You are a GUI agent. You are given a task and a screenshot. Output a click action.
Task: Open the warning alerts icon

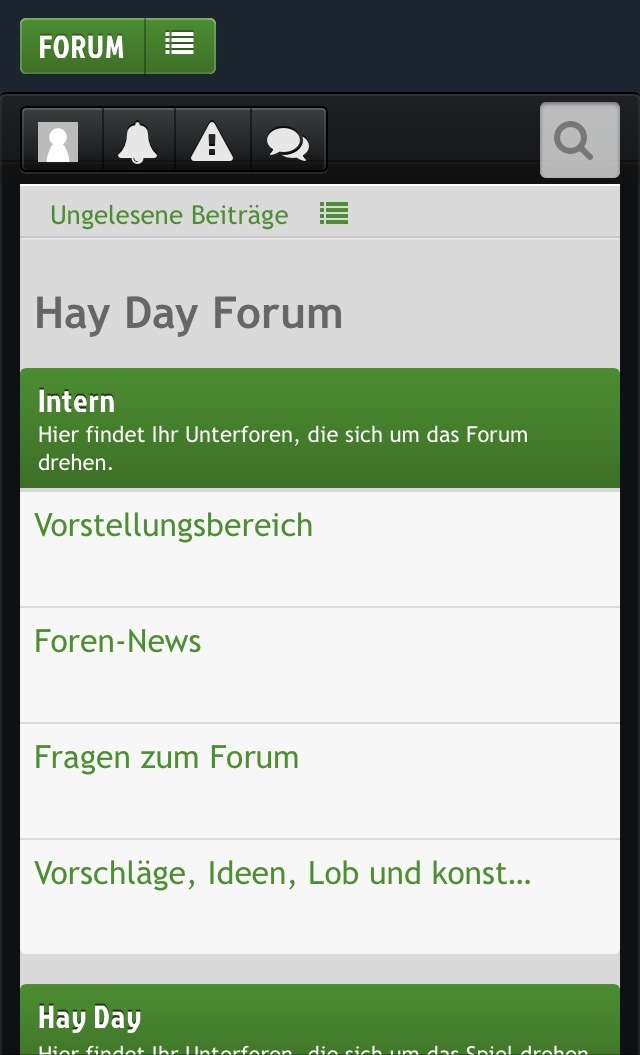[x=212, y=142]
